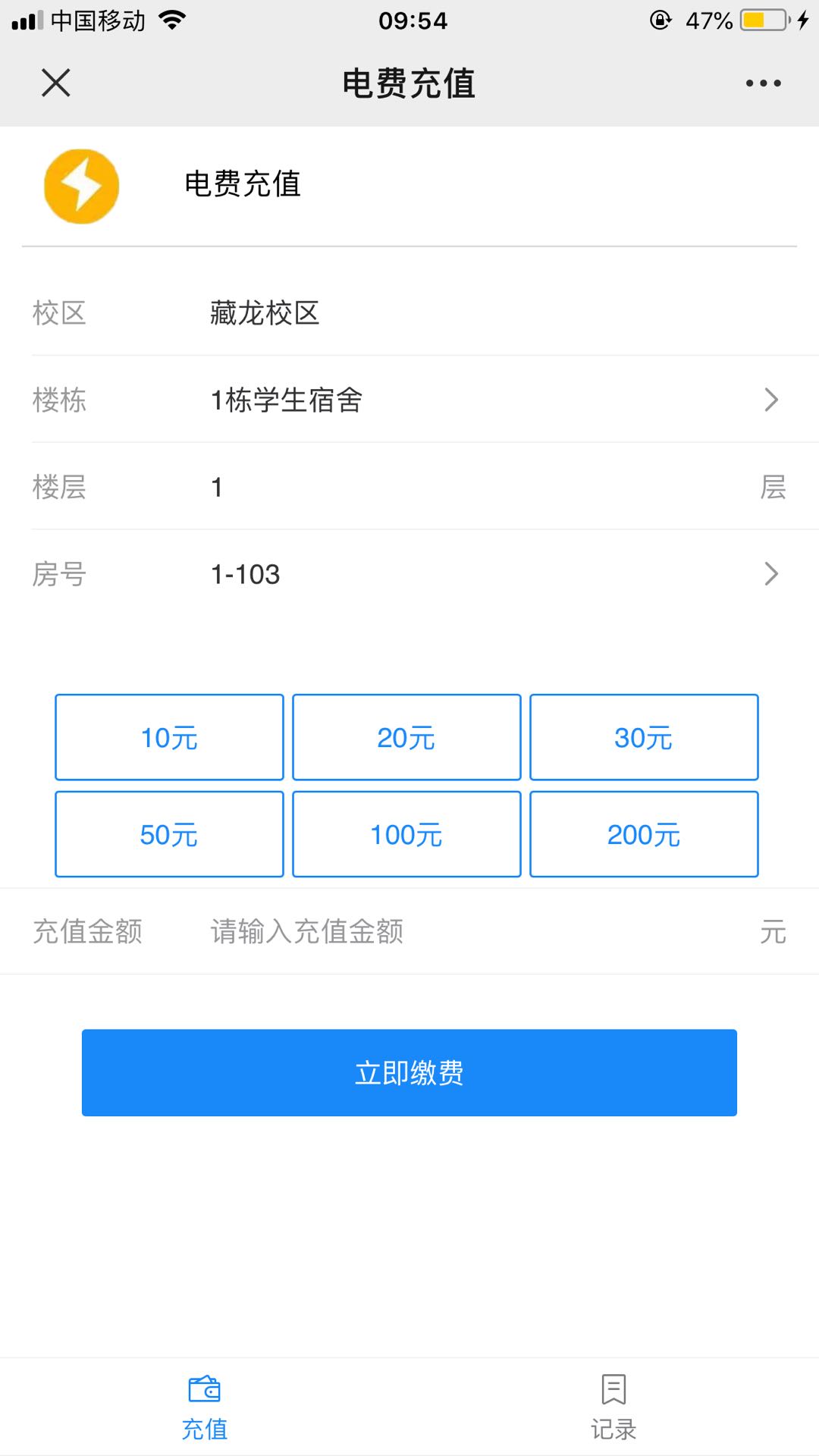The height and width of the screenshot is (1456, 819).
Task: Open the three-dot overflow menu
Action: click(x=763, y=83)
